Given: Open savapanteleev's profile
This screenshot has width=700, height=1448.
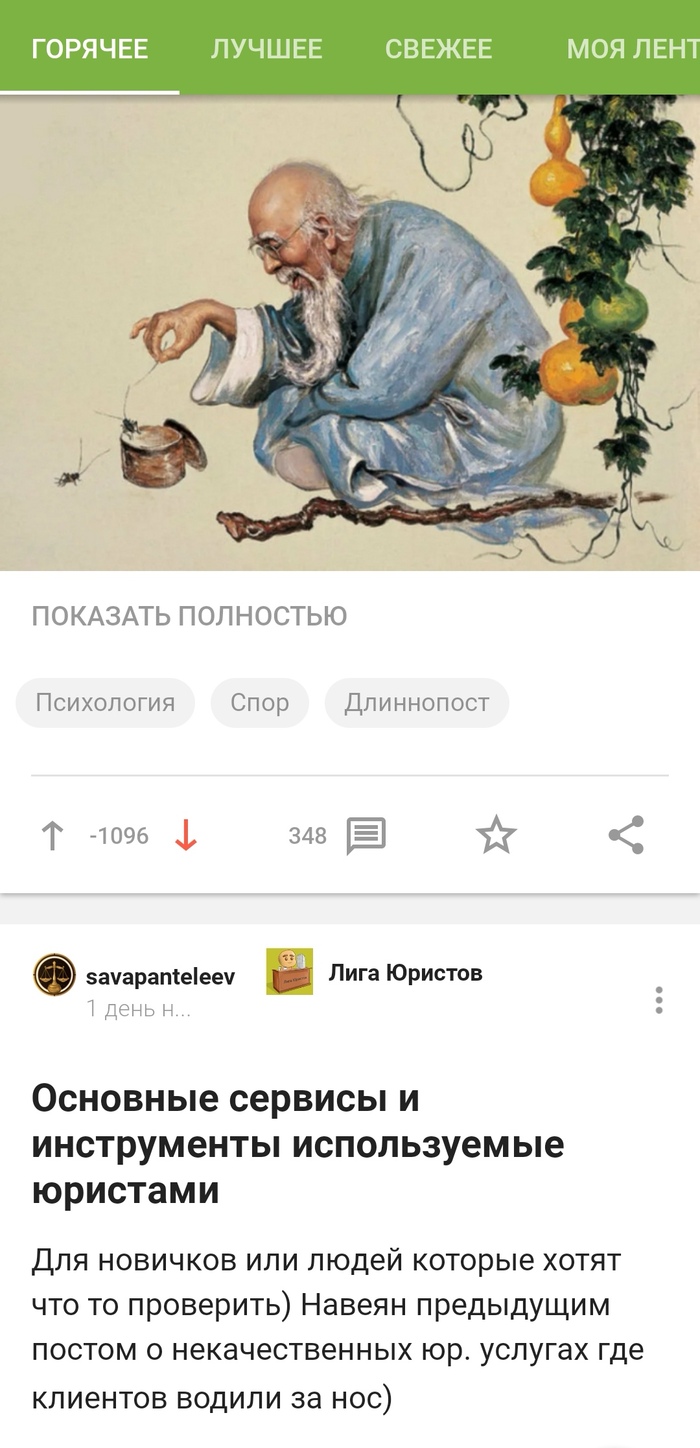Looking at the screenshot, I should coord(160,976).
